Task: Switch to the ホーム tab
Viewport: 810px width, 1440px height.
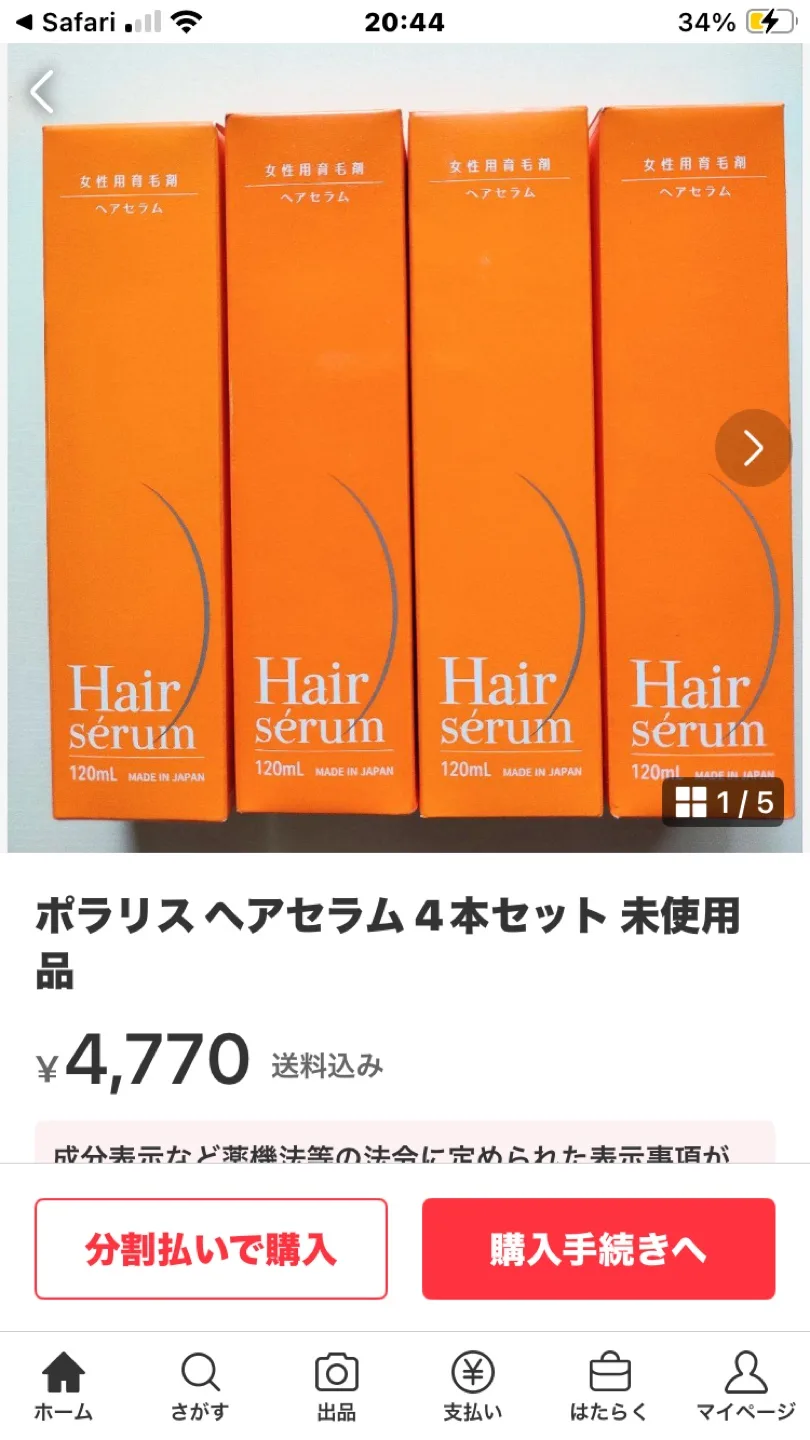Action: (x=64, y=1386)
